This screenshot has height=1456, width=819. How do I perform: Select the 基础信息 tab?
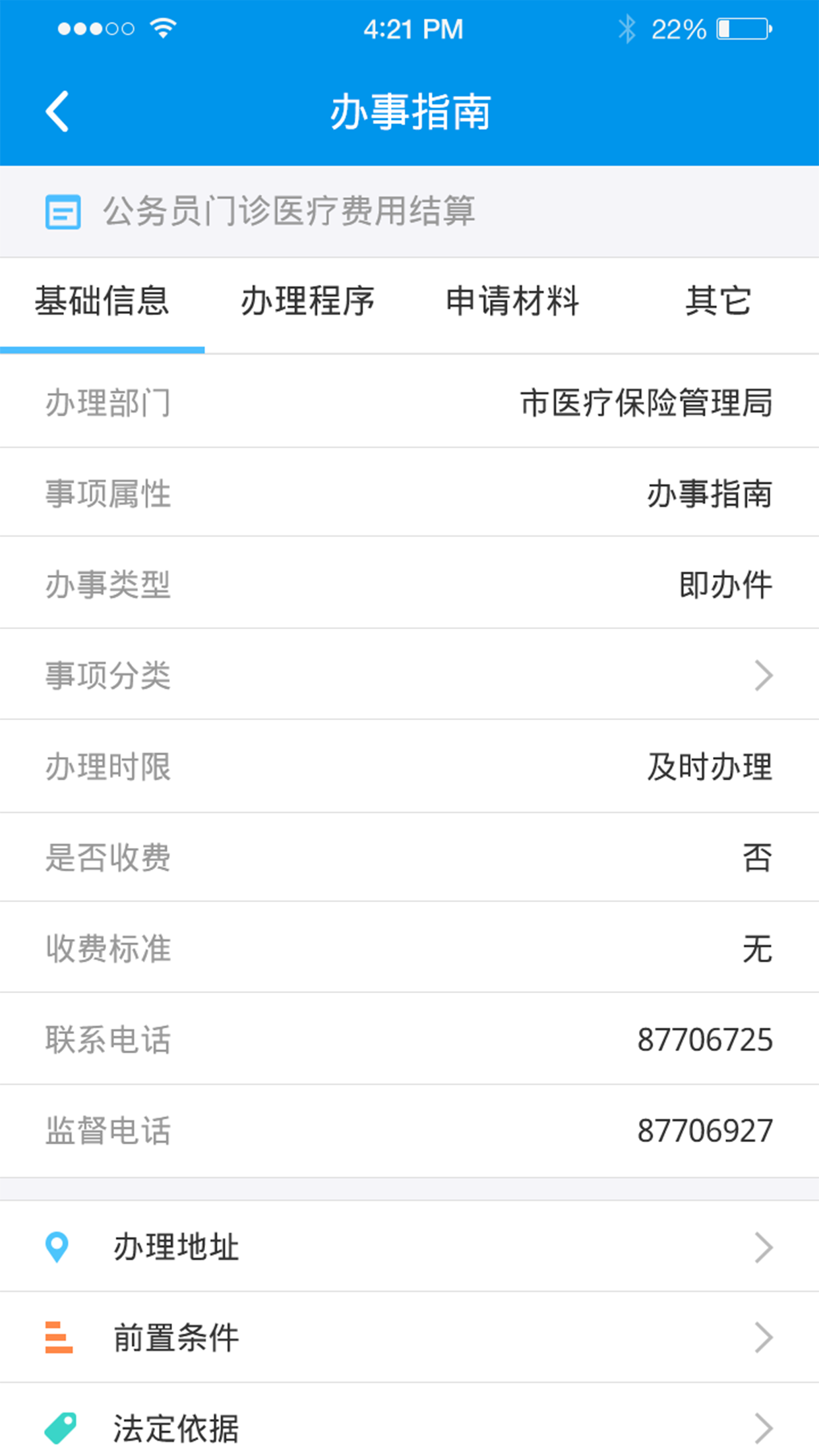(x=102, y=303)
